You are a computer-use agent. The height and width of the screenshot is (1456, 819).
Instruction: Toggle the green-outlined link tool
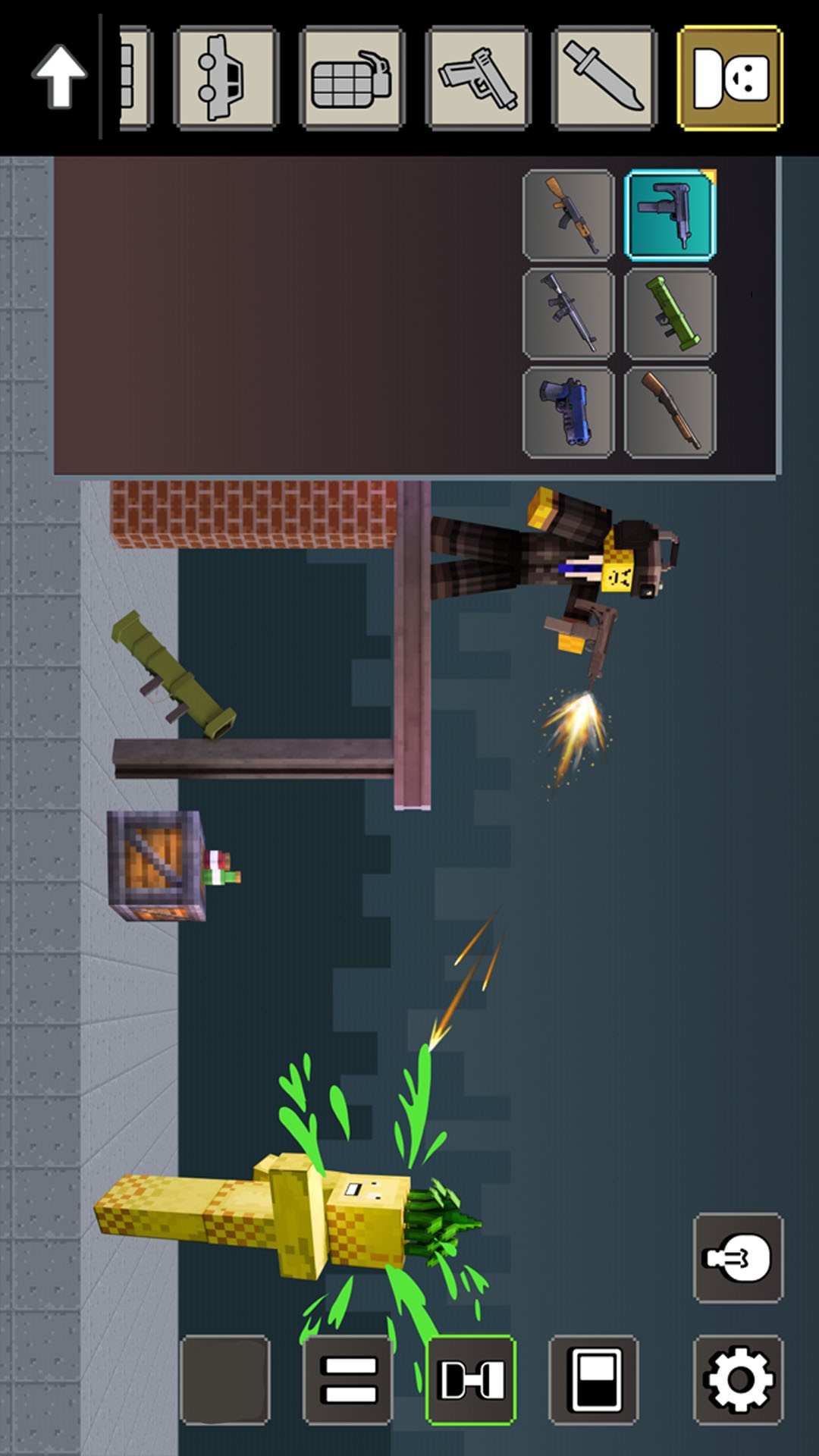click(471, 1379)
